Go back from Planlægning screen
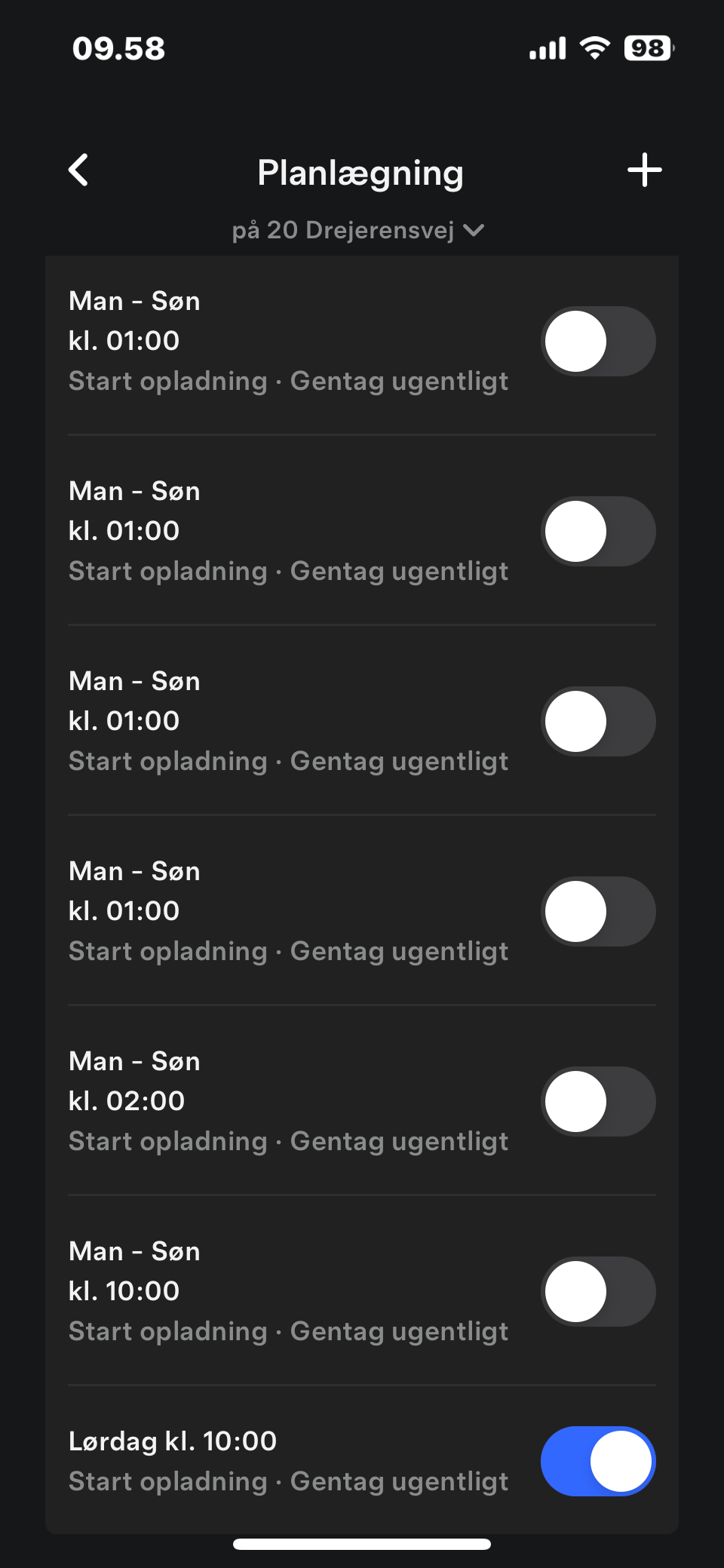The height and width of the screenshot is (1568, 724). click(78, 170)
